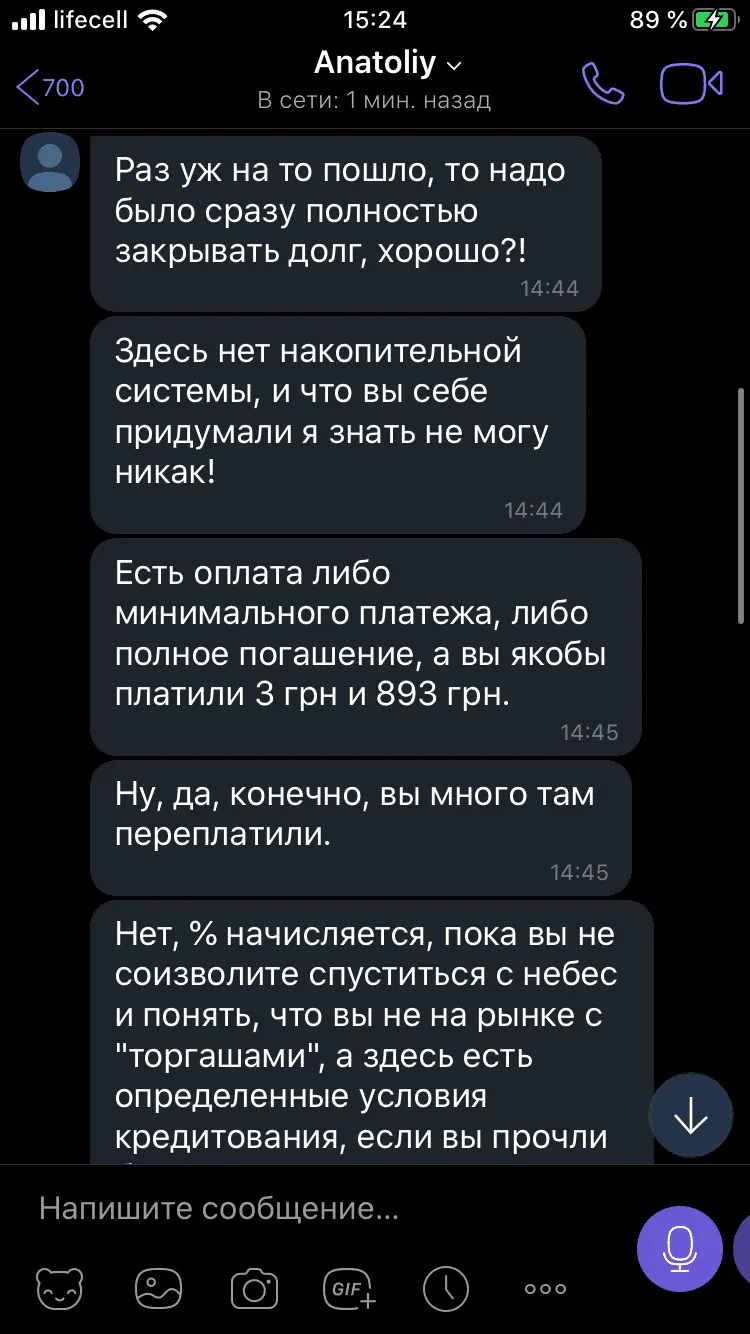Go back to the chat list
The image size is (750, 1334).
pos(50,87)
